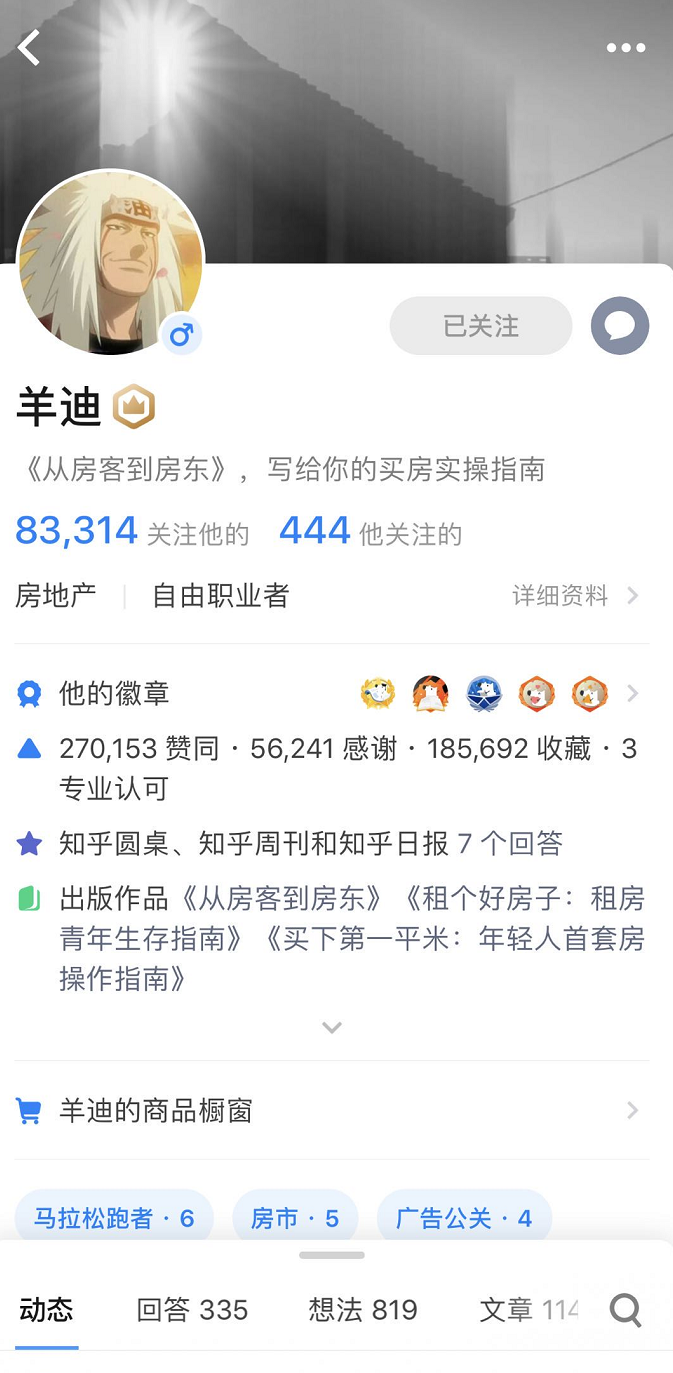Select the 马拉松跑者 topic chip
The height and width of the screenshot is (1373, 673).
114,1217
